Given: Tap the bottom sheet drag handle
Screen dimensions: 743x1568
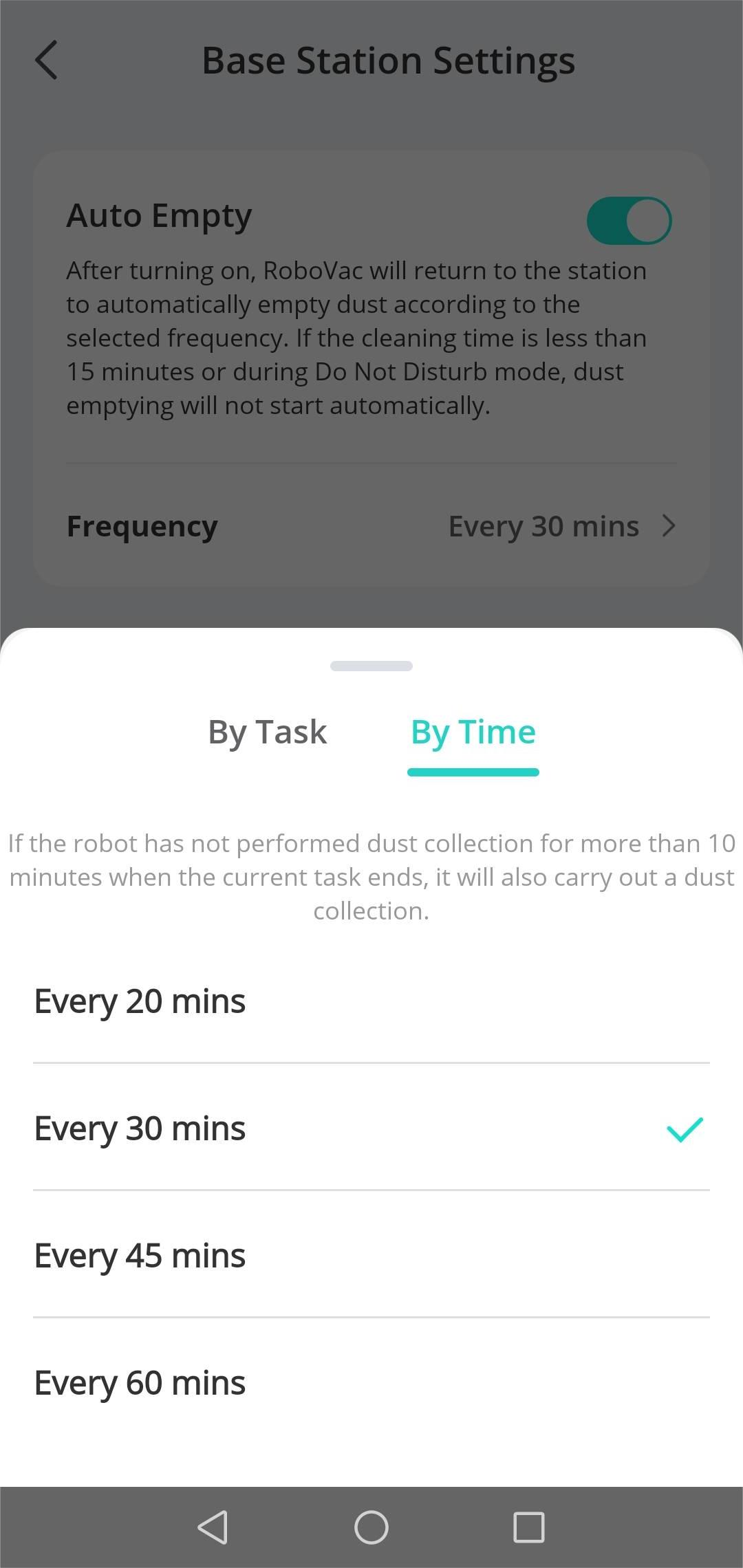Looking at the screenshot, I should coord(371,666).
